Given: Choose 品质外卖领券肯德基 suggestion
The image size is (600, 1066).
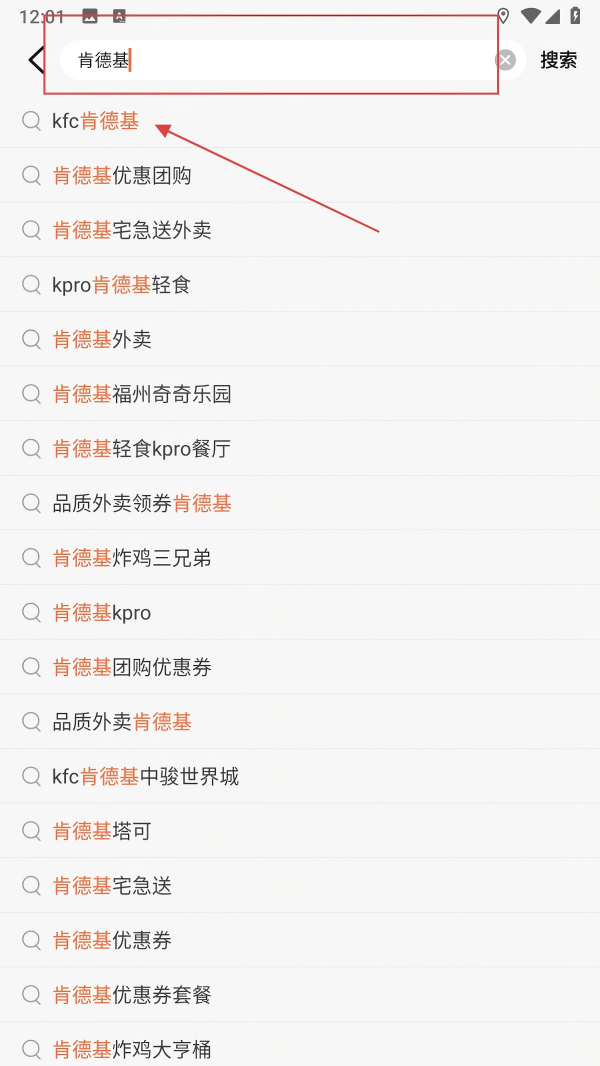Looking at the screenshot, I should coord(142,504).
